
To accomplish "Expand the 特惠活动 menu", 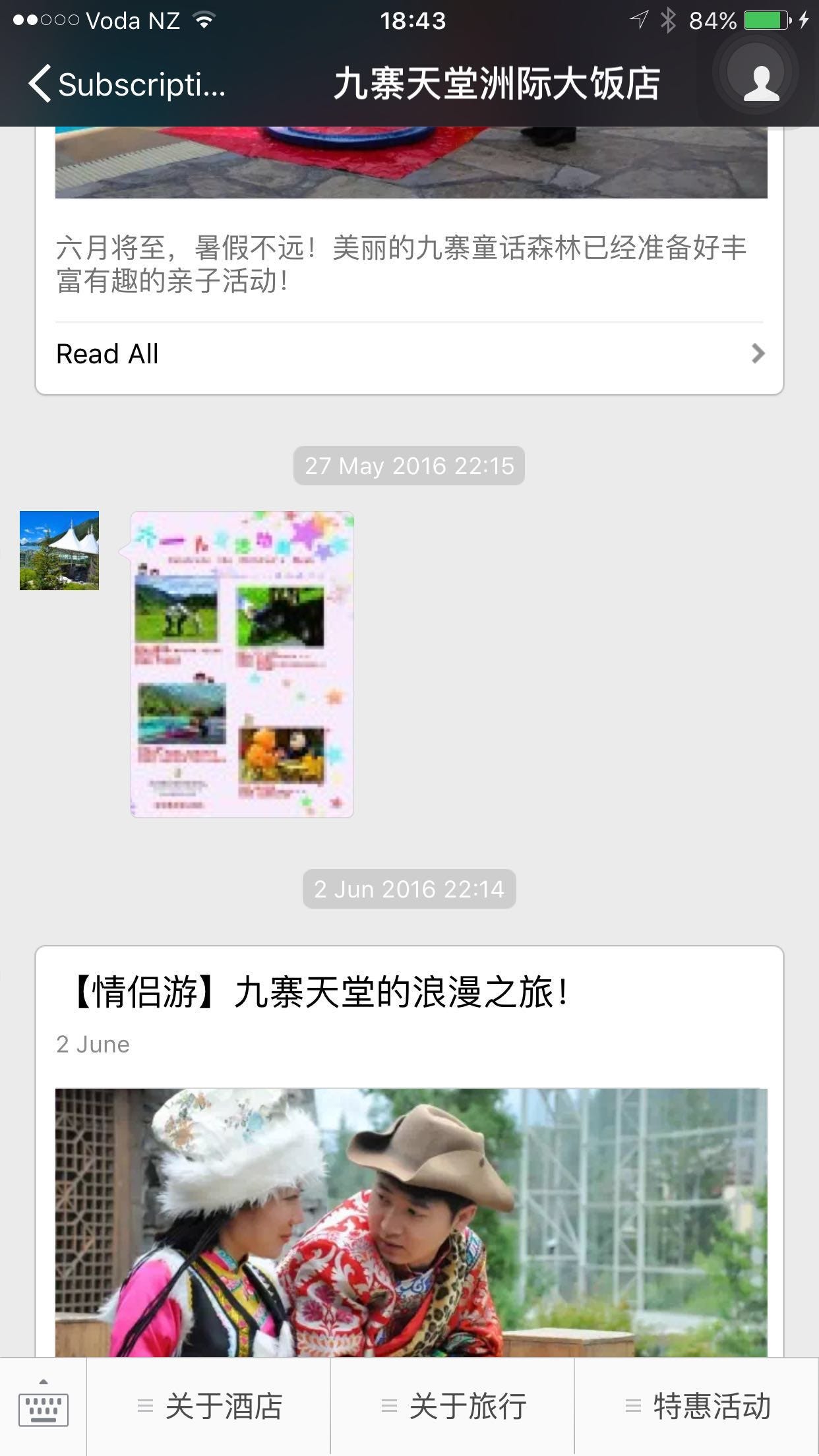I will pyautogui.click(x=698, y=1406).
